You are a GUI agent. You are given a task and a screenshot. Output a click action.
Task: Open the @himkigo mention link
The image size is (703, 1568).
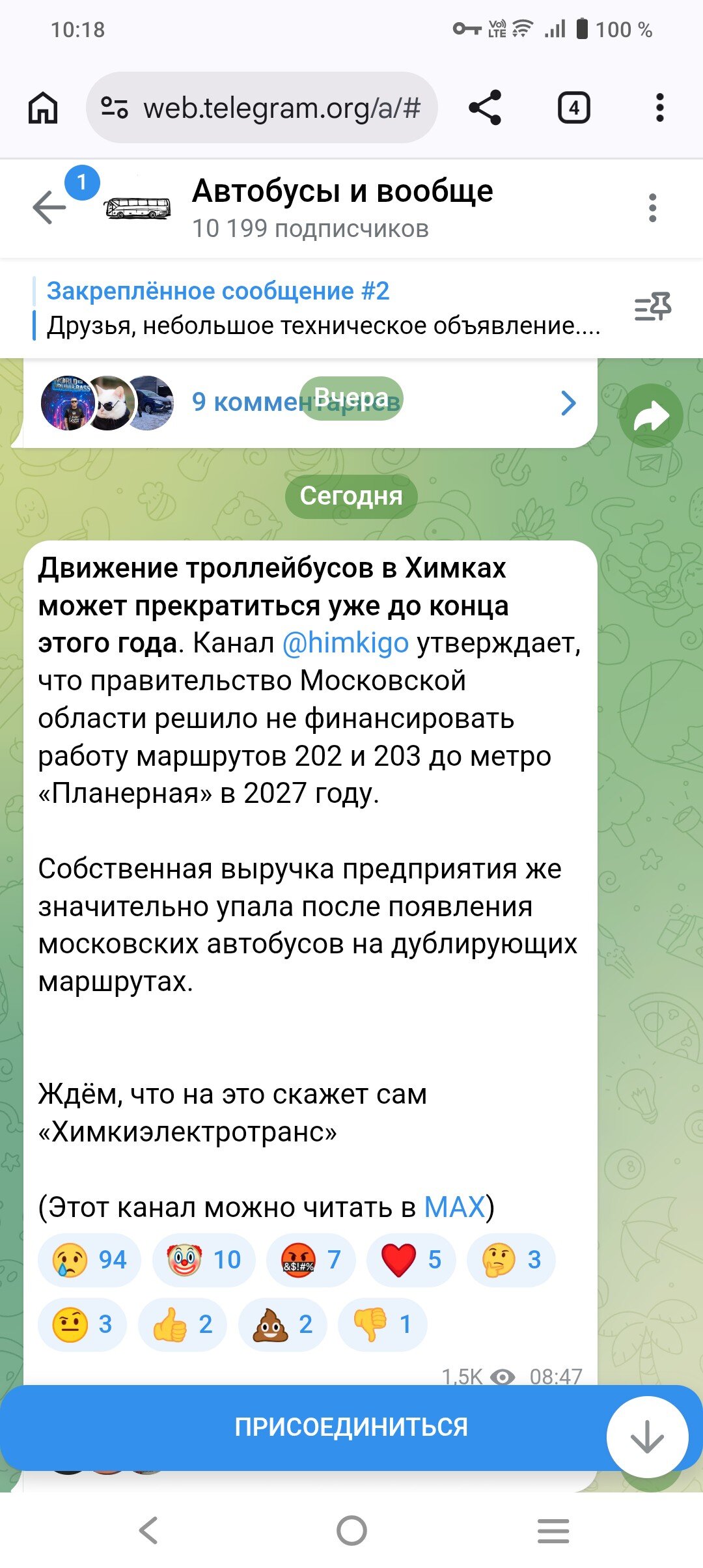click(345, 643)
